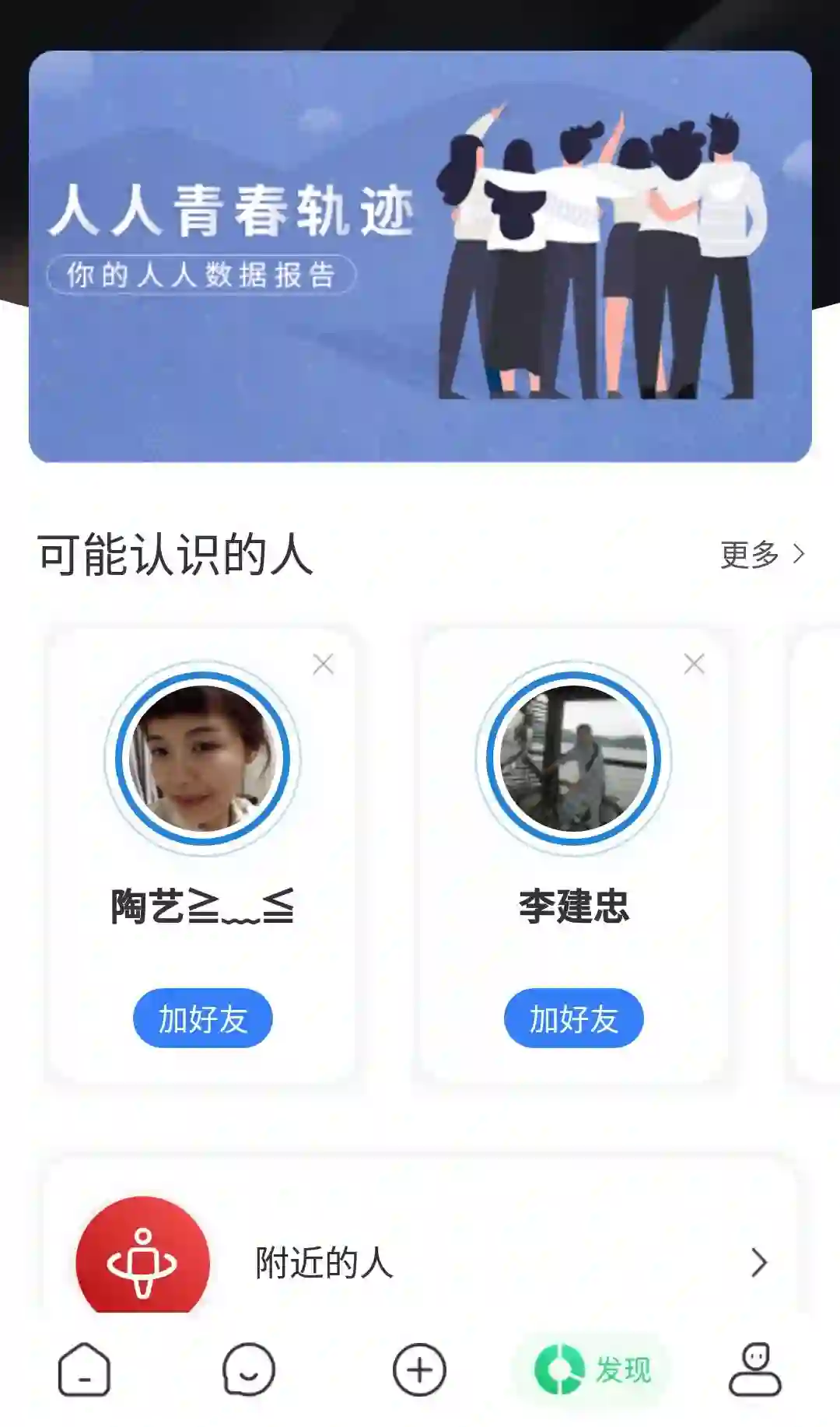Screen dimensions: 840x1427
Task: Dismiss the 李建忠 friend suggestion card
Action: [x=694, y=664]
